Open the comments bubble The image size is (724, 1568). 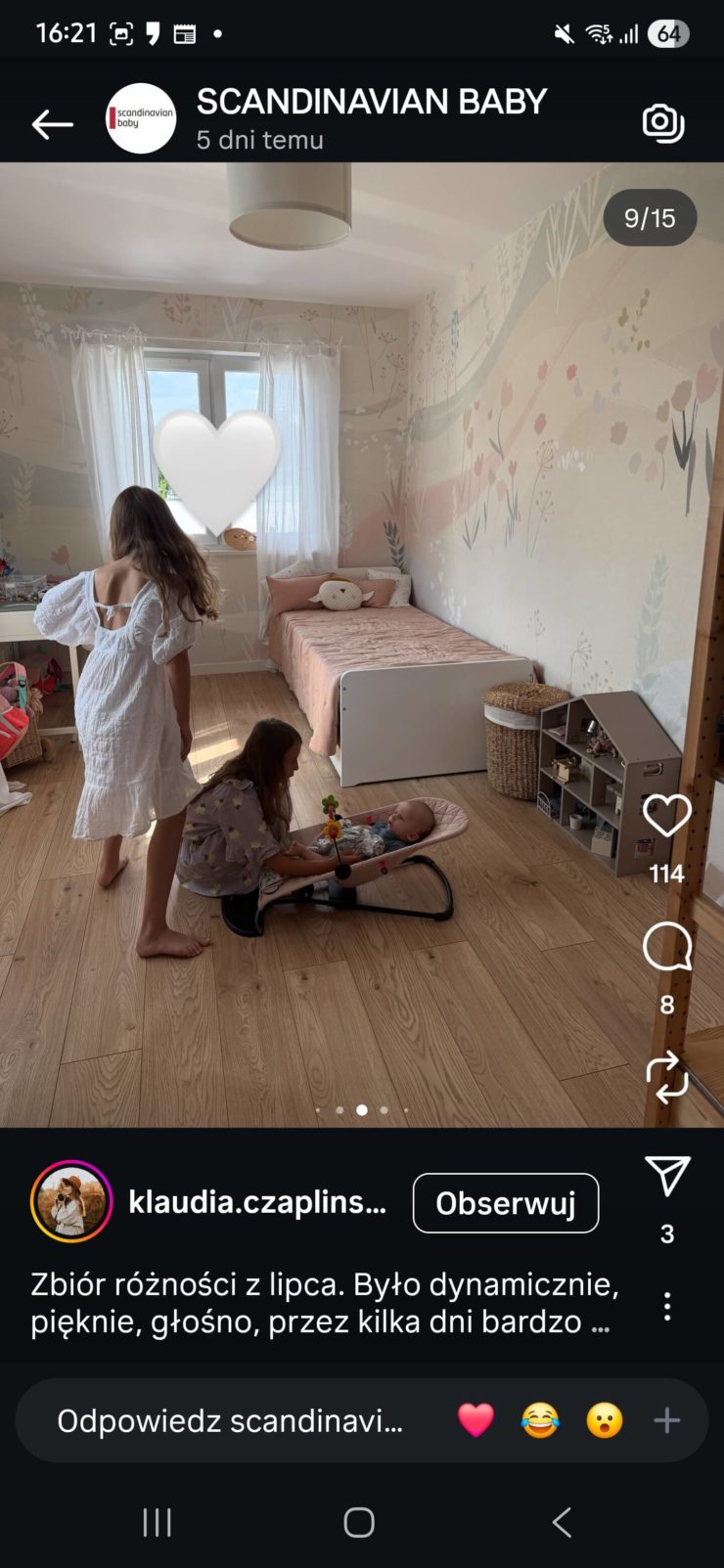pyautogui.click(x=666, y=947)
